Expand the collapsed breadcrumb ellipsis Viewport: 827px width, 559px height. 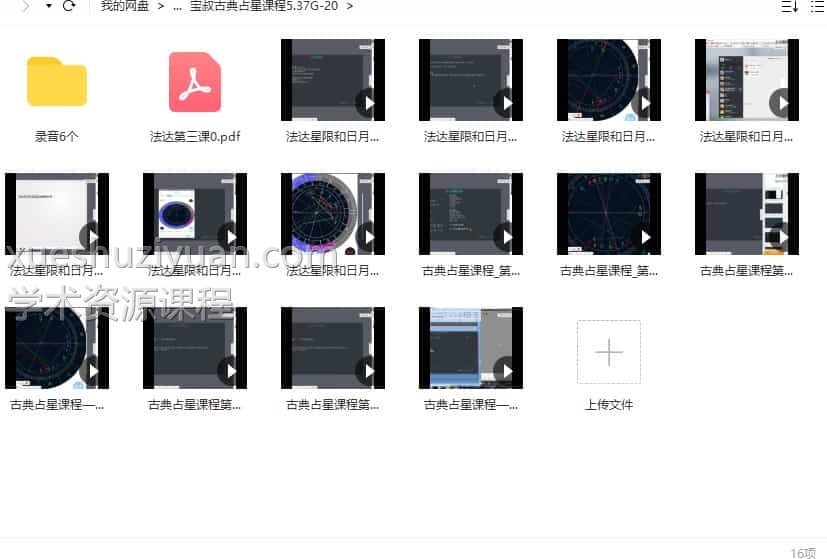[177, 6]
